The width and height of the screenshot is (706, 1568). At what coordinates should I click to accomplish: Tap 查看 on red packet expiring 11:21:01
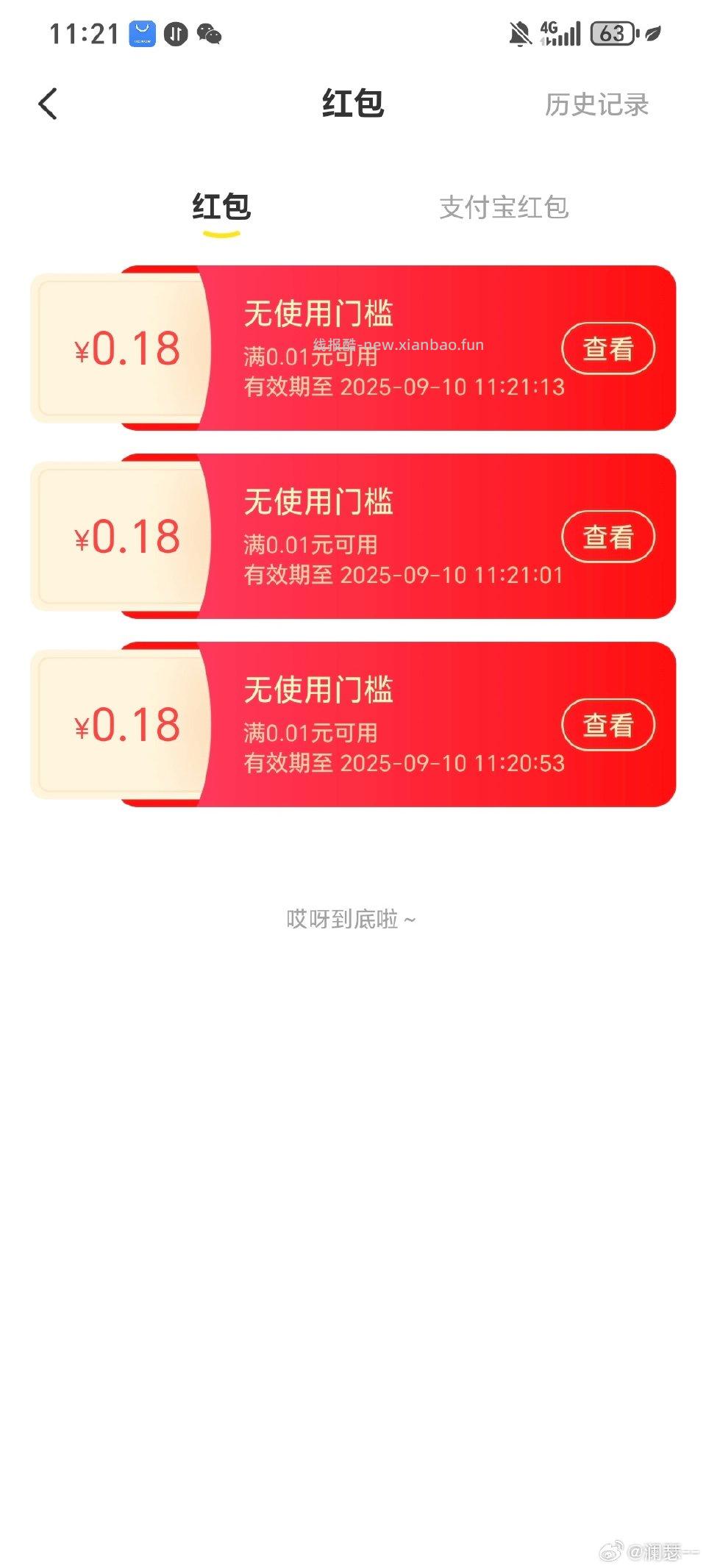tap(607, 537)
